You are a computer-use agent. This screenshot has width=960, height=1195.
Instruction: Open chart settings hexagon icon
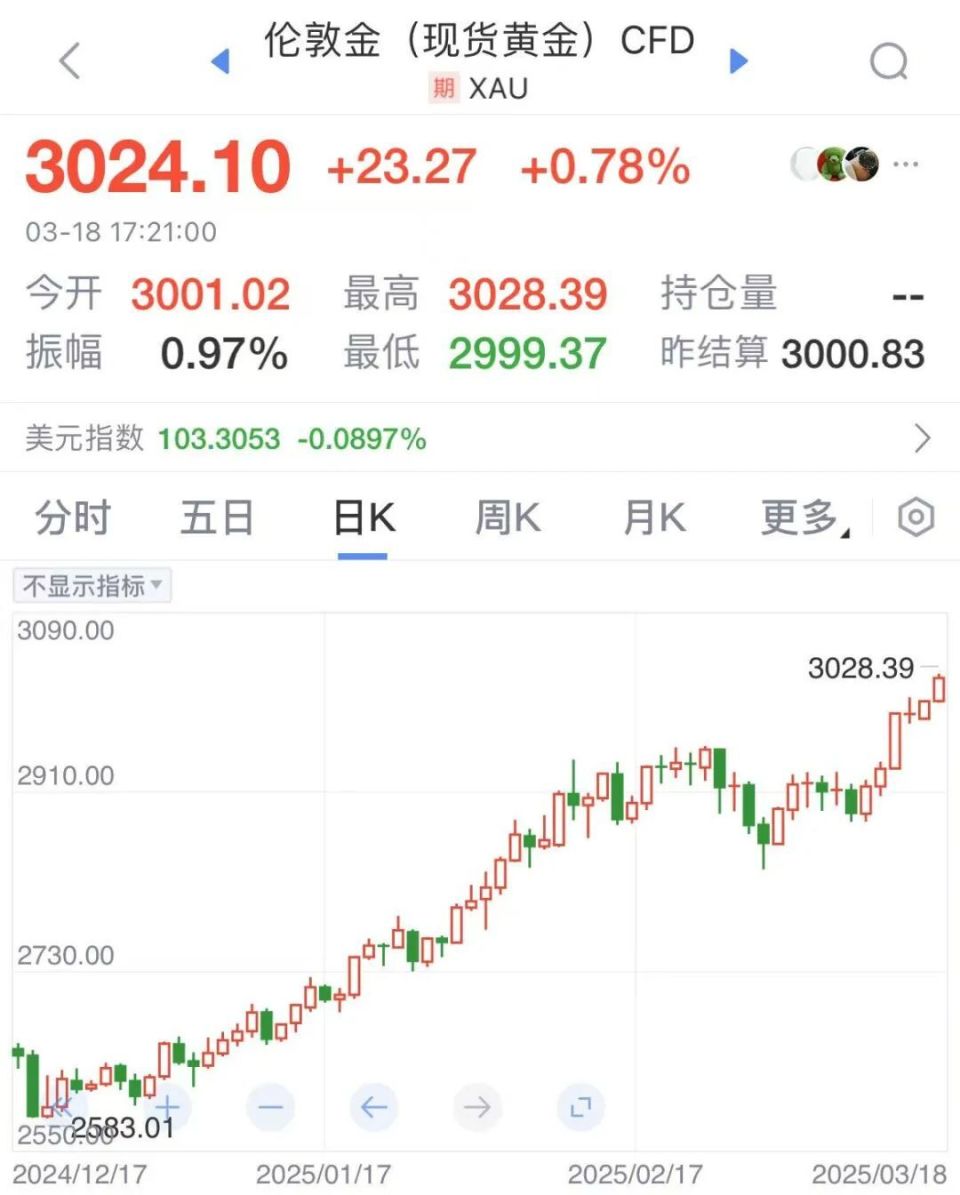(x=916, y=518)
